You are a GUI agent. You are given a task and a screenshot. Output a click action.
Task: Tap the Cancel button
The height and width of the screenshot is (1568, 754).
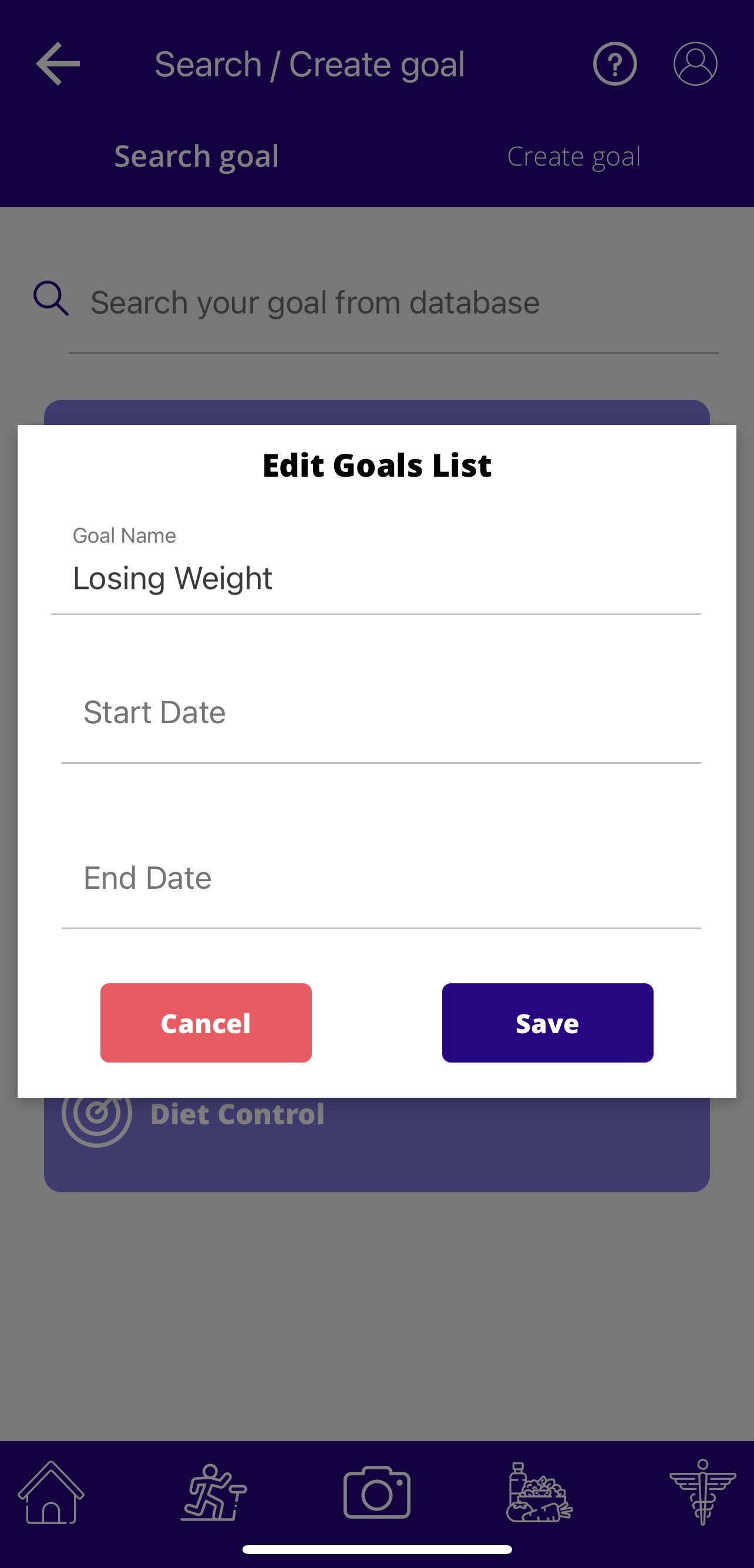pyautogui.click(x=206, y=1023)
